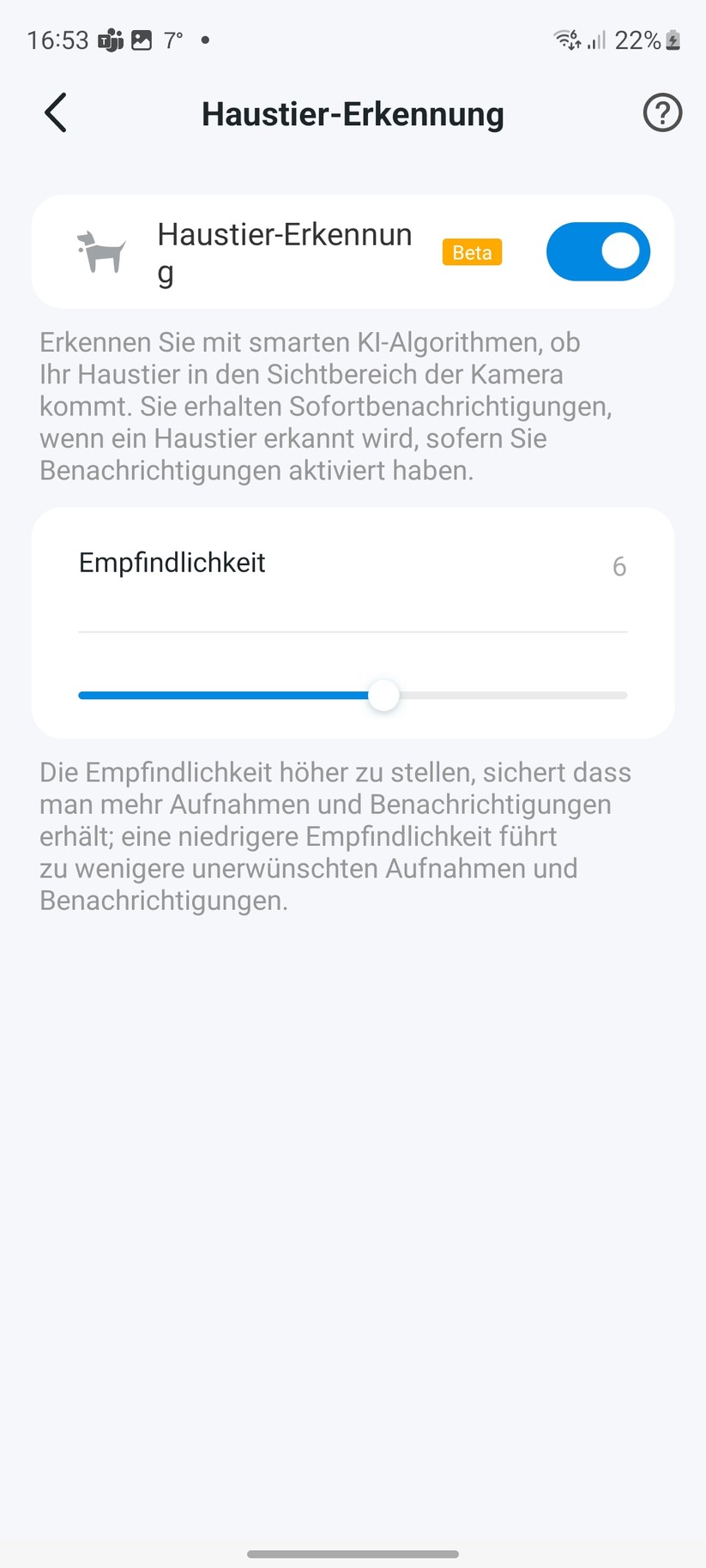Click the Empfindlichkeit slider handle
Screen dimensions: 706x1568
pyautogui.click(x=384, y=696)
